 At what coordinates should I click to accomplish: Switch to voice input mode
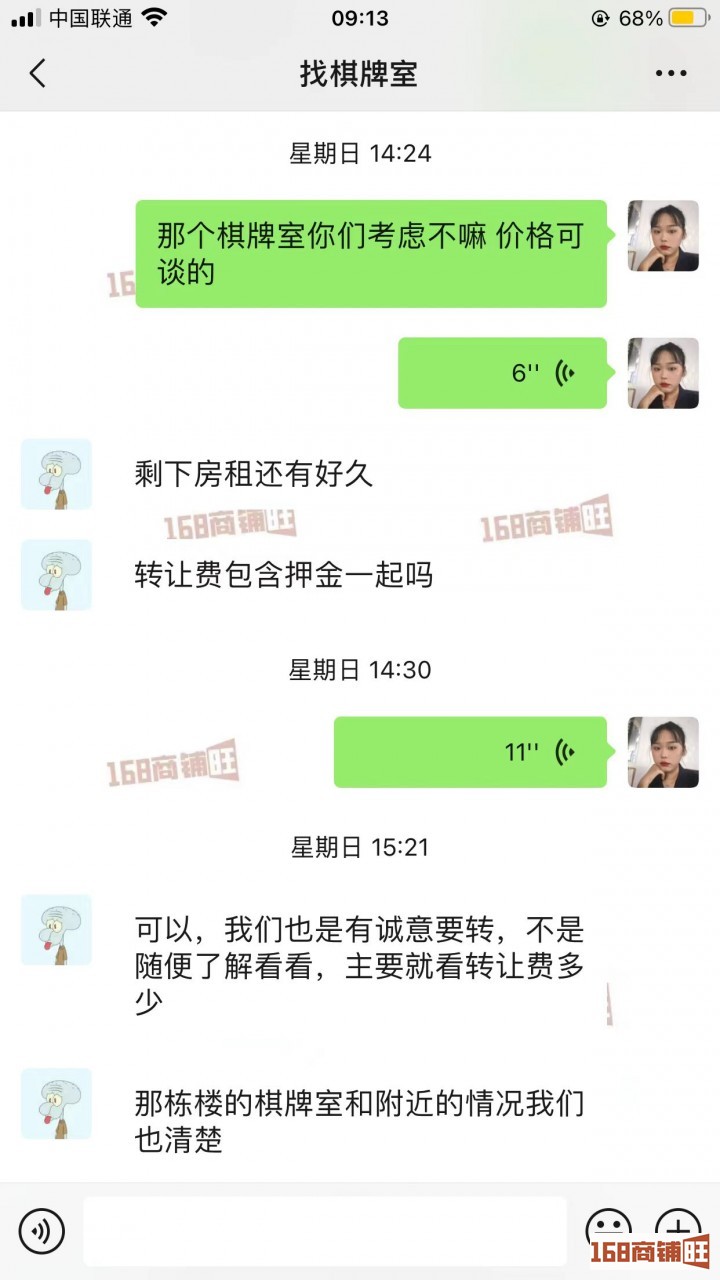click(x=41, y=1230)
